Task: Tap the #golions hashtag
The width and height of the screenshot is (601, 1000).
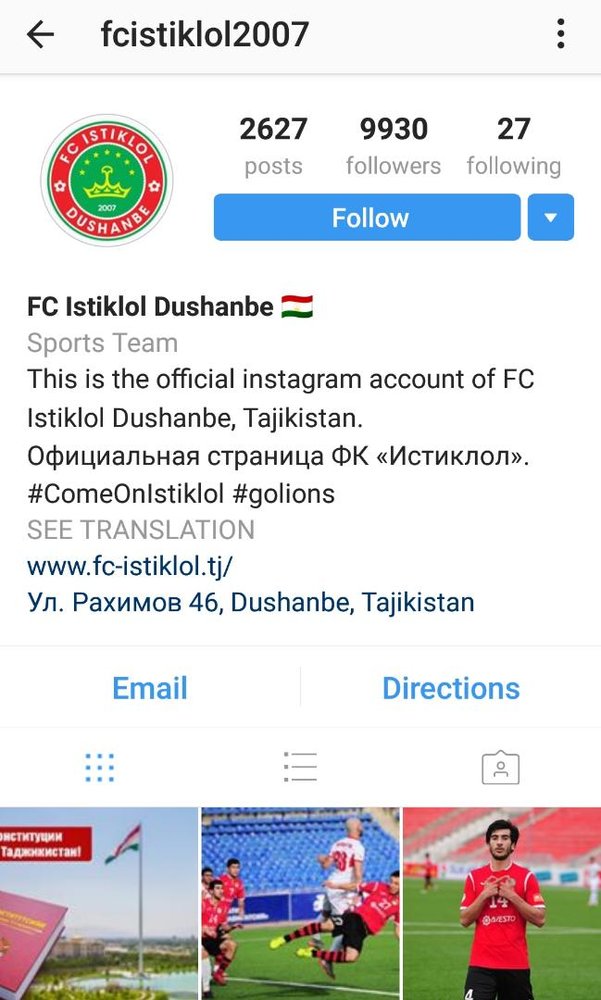Action: pyautogui.click(x=297, y=493)
